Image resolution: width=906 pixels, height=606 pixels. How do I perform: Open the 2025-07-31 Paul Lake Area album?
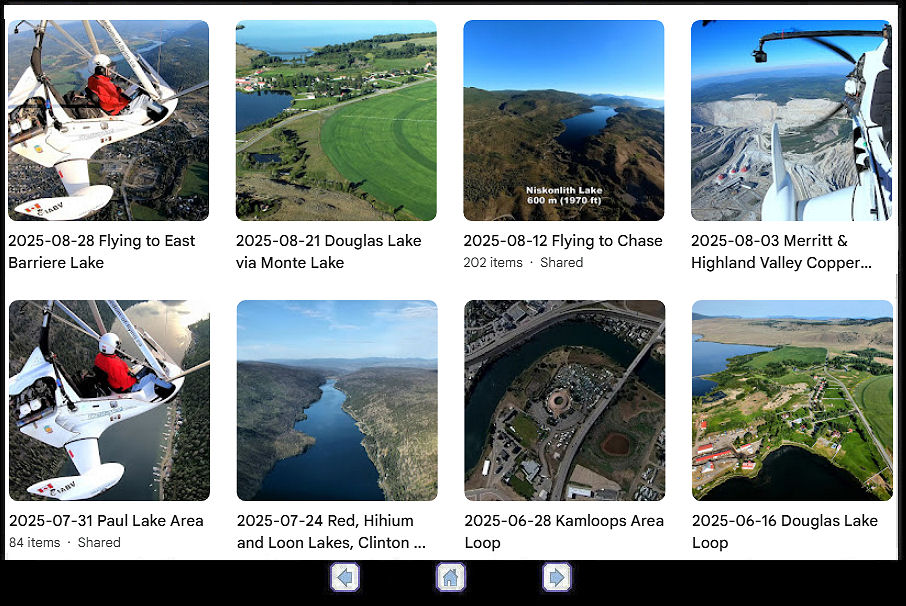tap(109, 400)
